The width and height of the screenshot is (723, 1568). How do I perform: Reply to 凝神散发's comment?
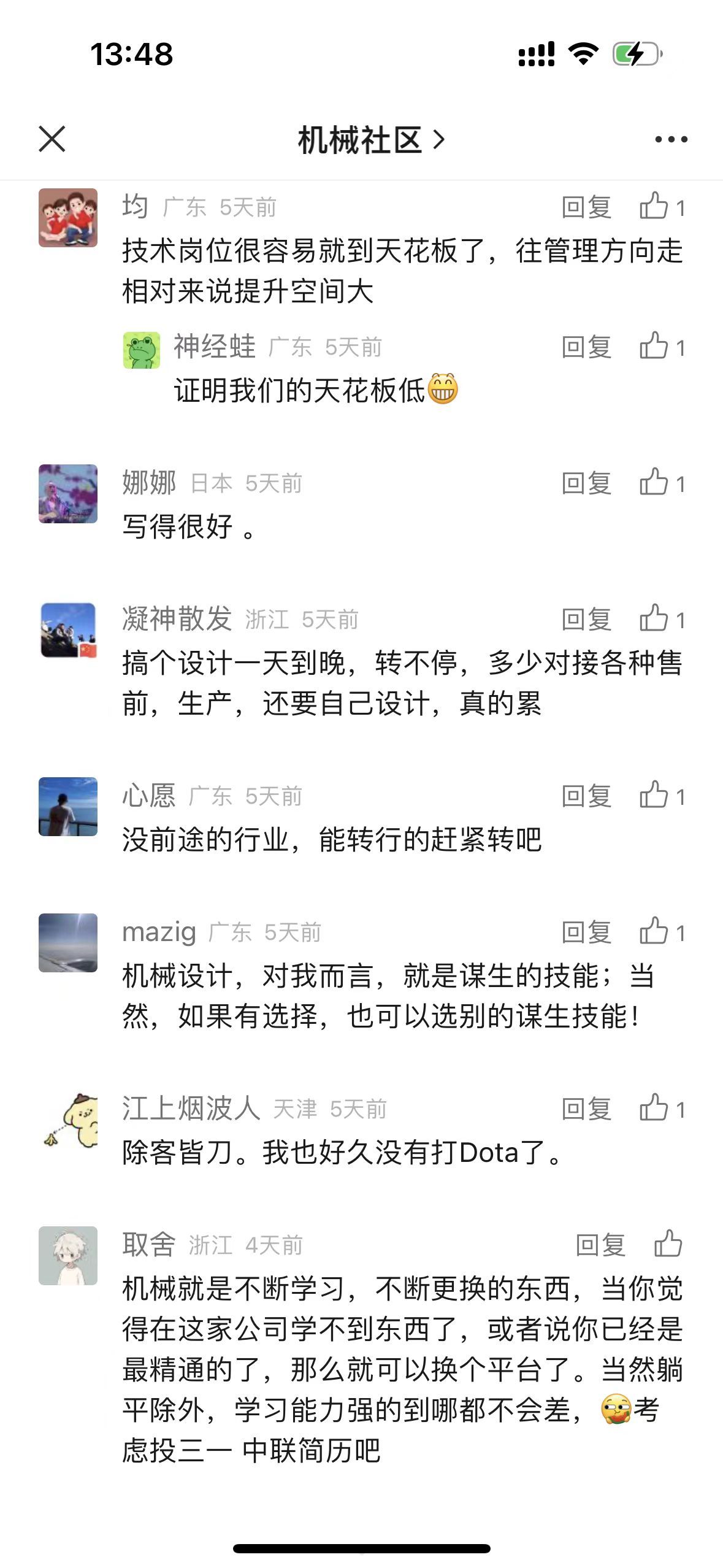tap(586, 620)
